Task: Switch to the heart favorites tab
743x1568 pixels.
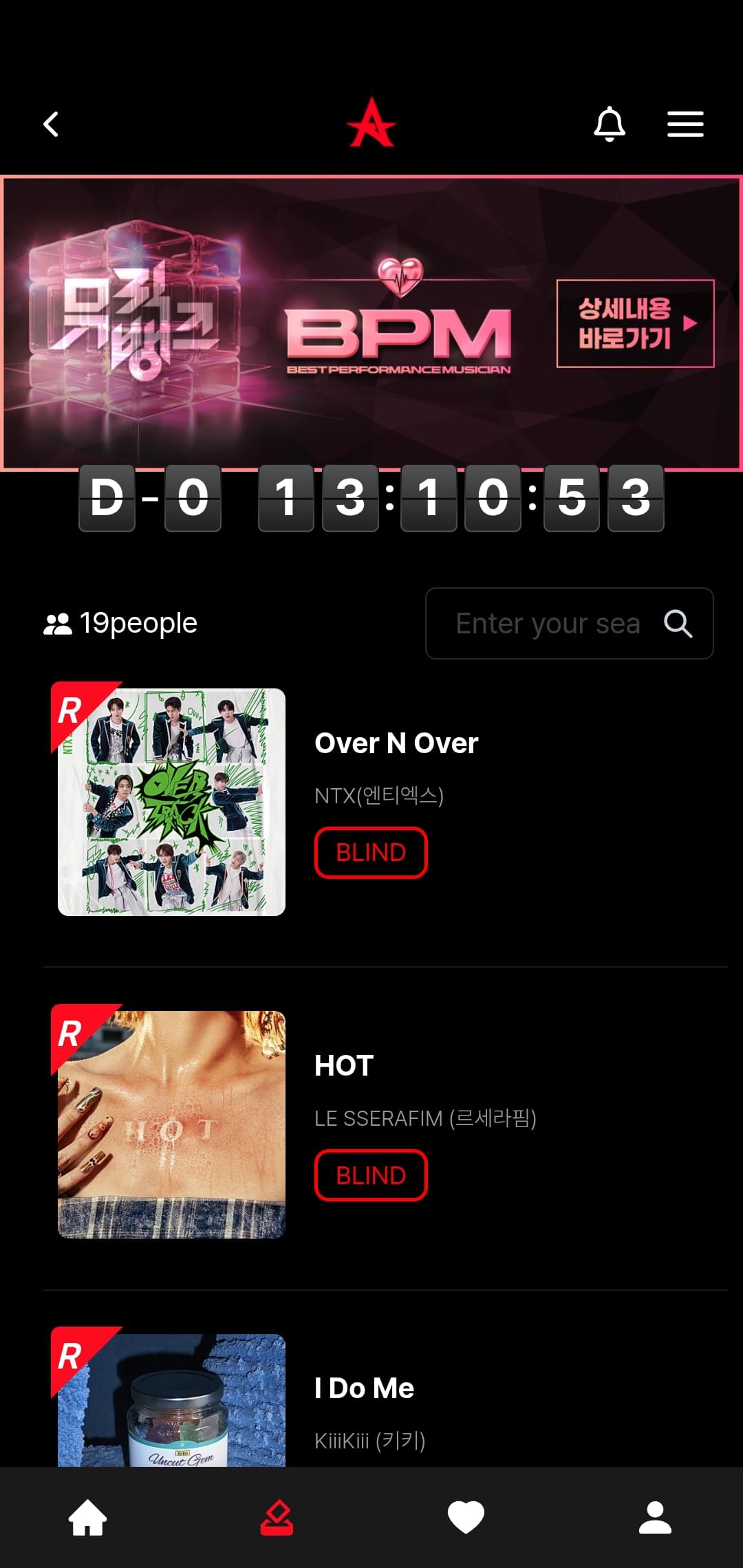Action: pos(466,1518)
